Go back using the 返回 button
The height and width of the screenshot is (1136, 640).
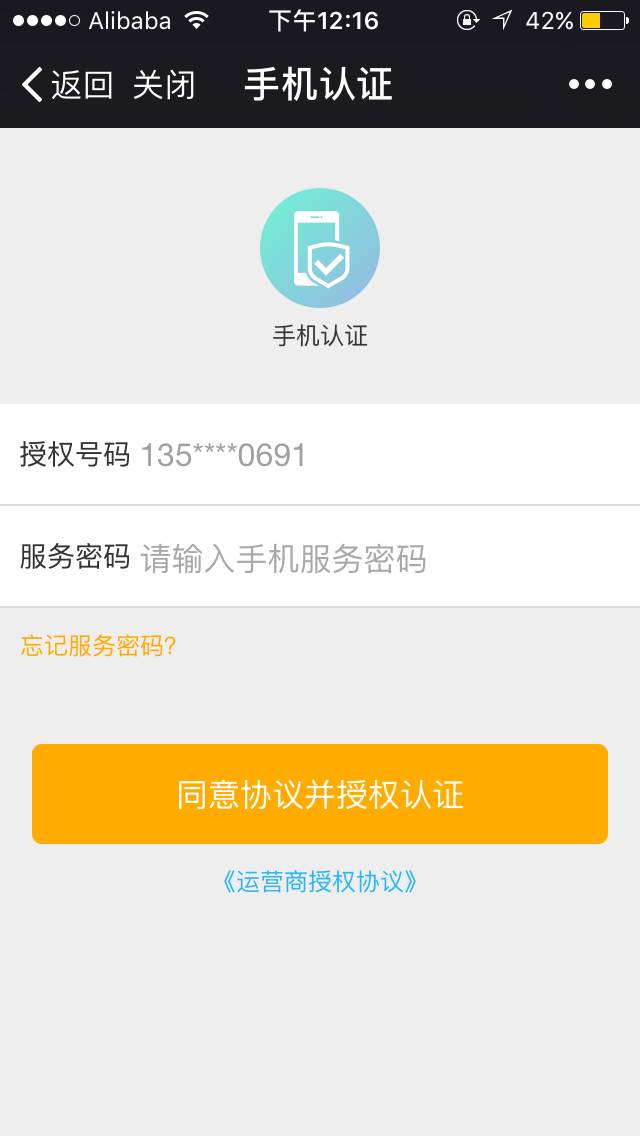point(68,85)
